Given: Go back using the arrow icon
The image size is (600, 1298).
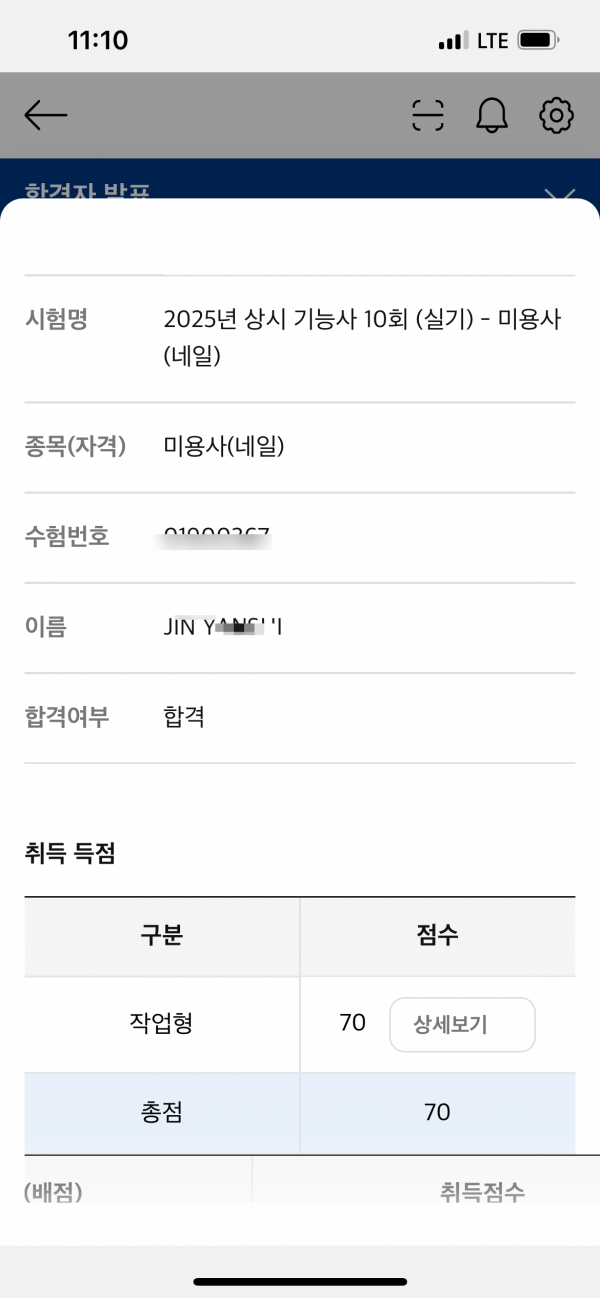Looking at the screenshot, I should (x=46, y=116).
